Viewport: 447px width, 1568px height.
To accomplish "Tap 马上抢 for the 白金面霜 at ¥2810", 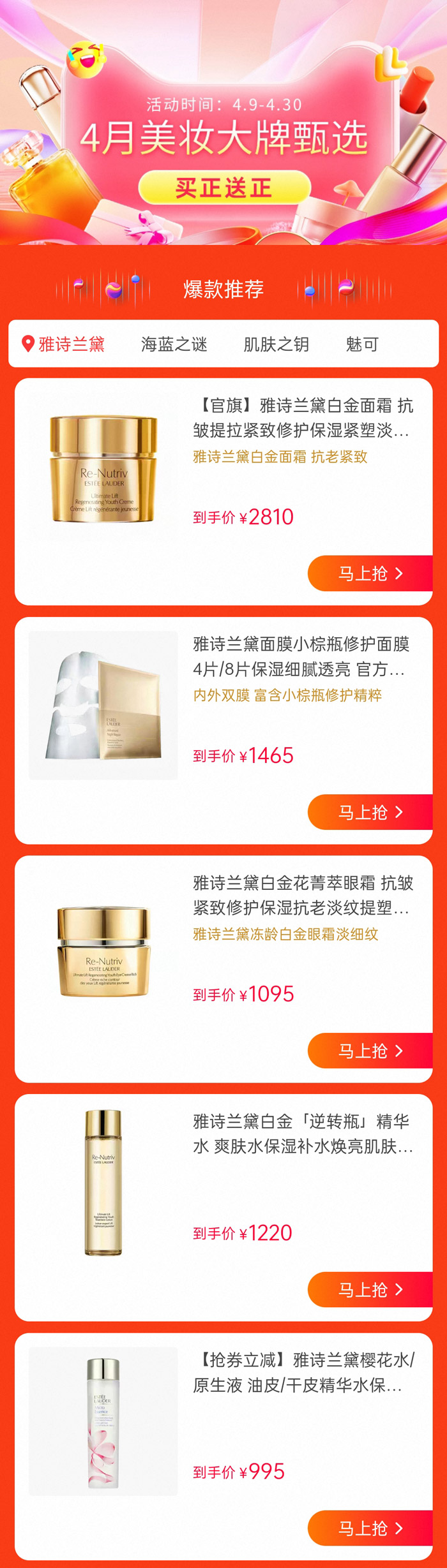I will [370, 573].
